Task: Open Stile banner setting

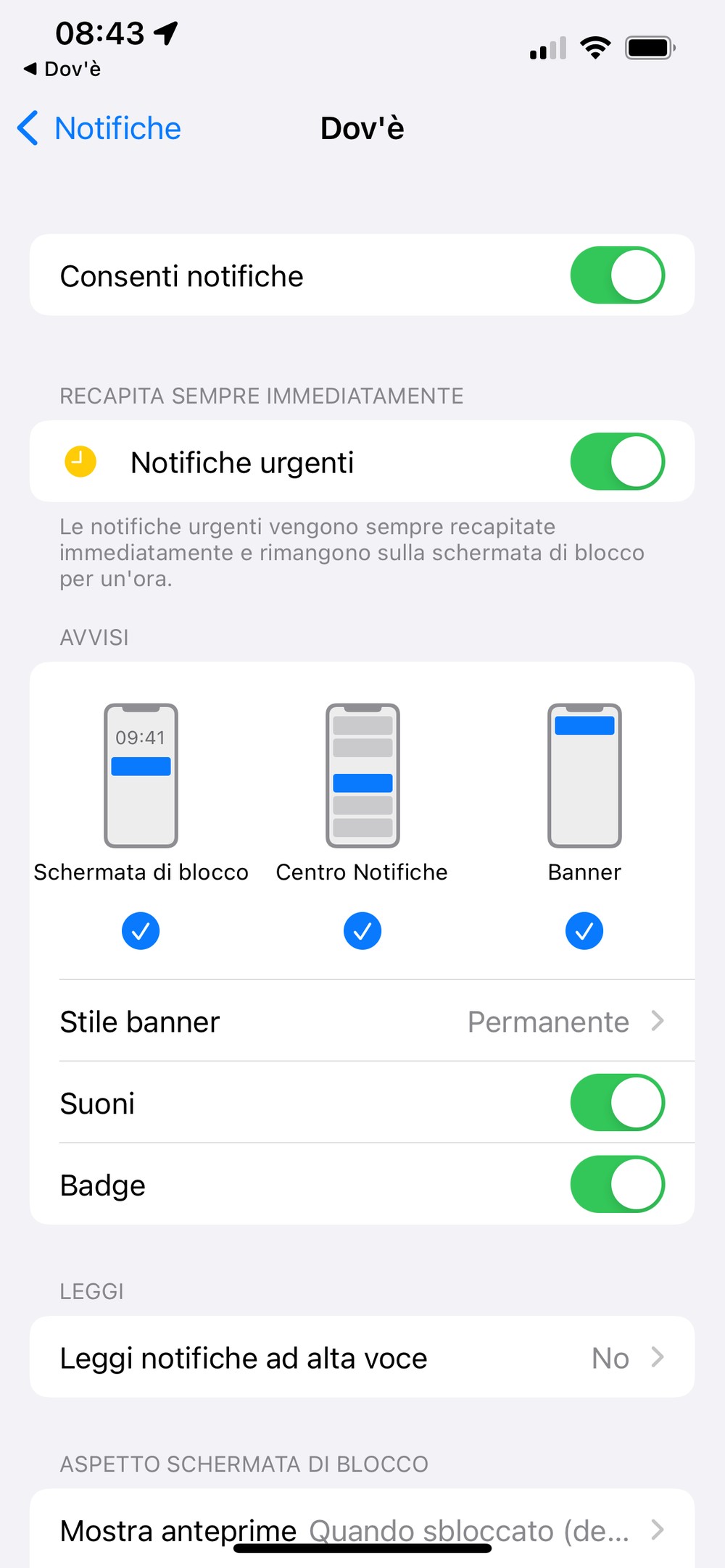Action: point(362,1021)
